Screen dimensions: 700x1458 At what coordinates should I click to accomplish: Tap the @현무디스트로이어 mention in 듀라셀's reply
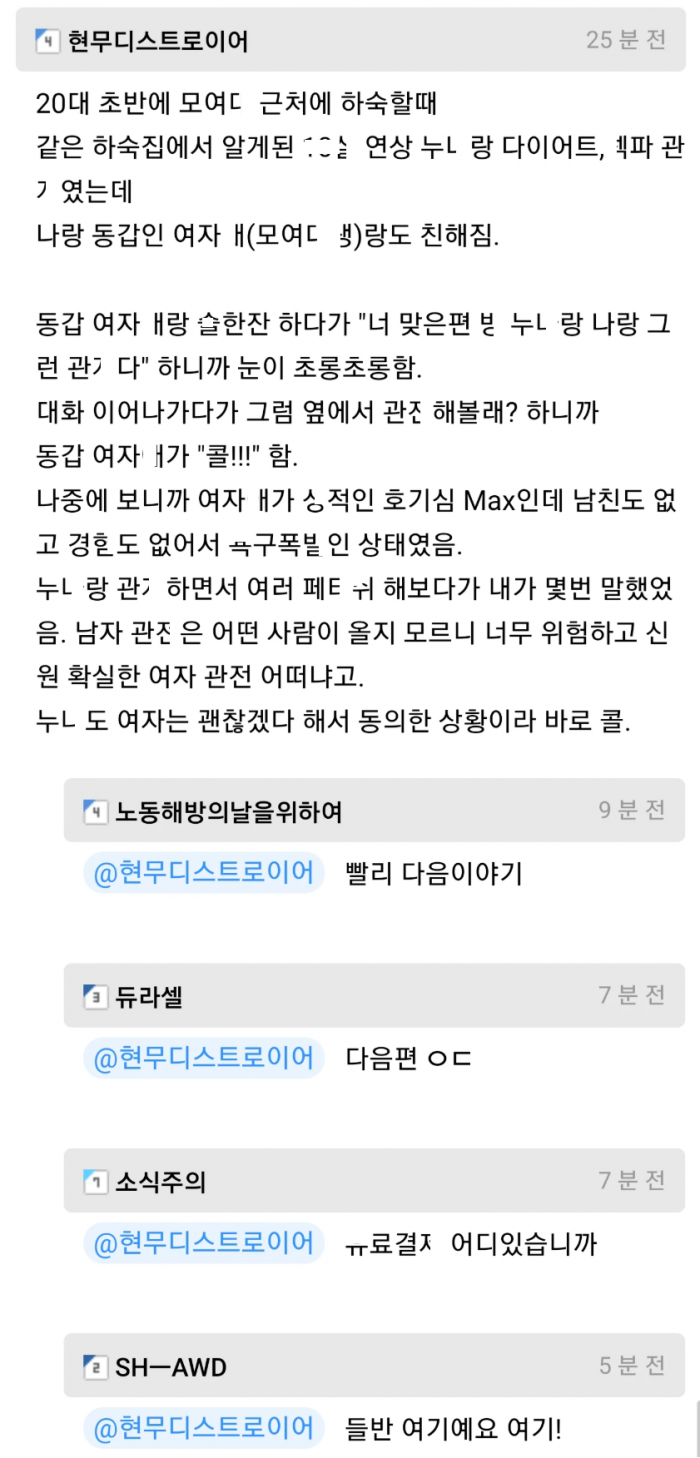(204, 1058)
